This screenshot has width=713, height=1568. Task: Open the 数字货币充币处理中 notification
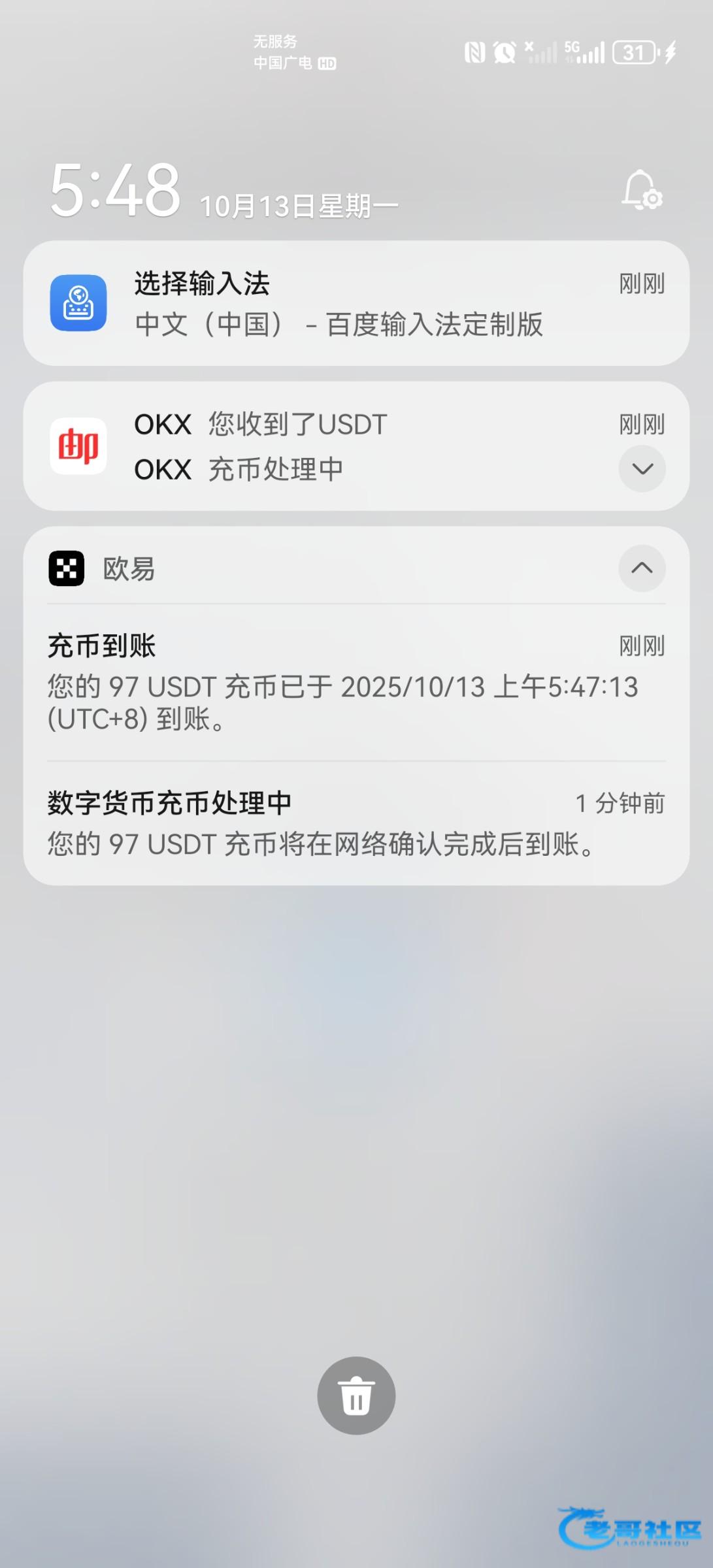pos(356,823)
